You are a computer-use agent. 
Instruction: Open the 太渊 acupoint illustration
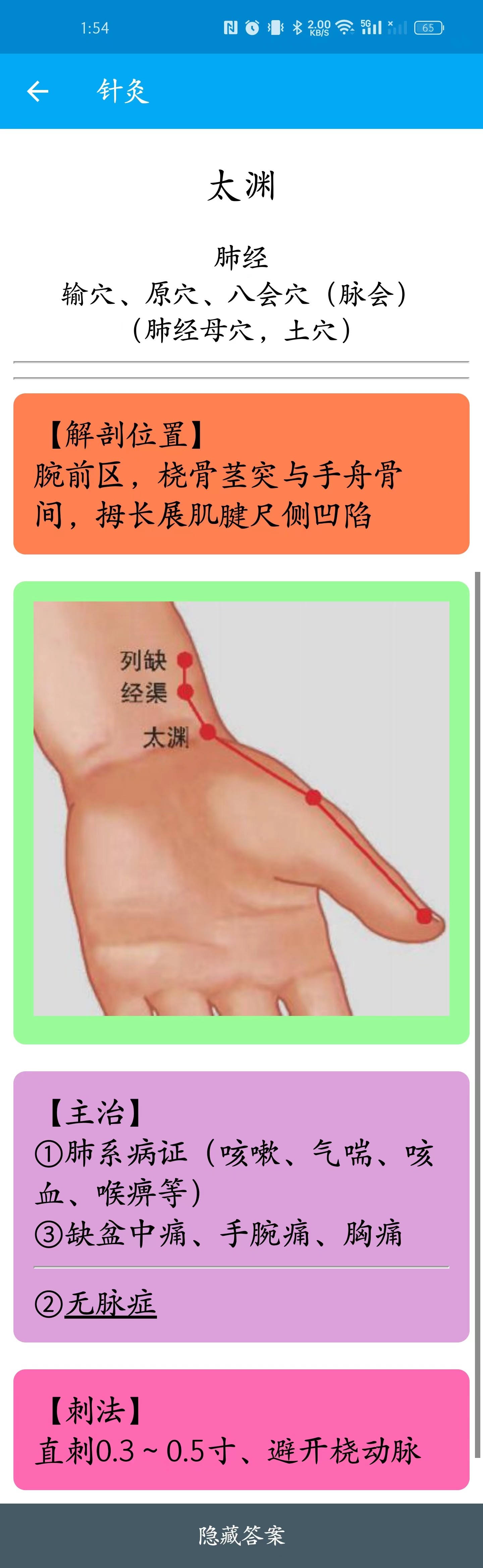click(x=241, y=808)
